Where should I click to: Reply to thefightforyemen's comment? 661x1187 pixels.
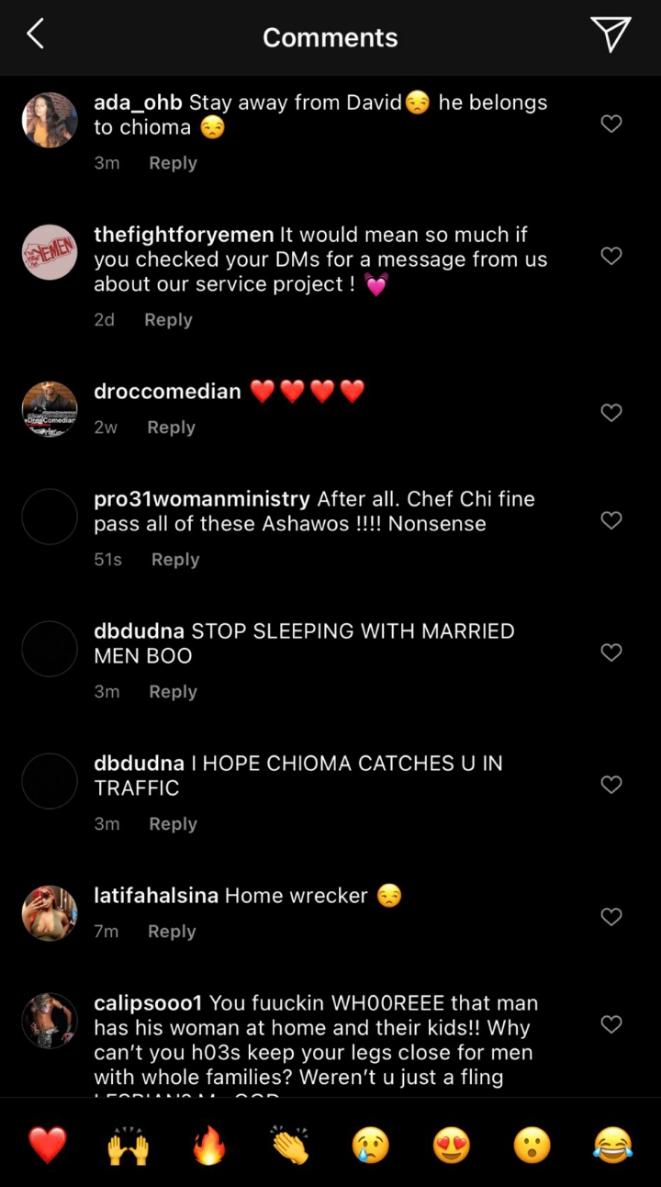pos(168,320)
